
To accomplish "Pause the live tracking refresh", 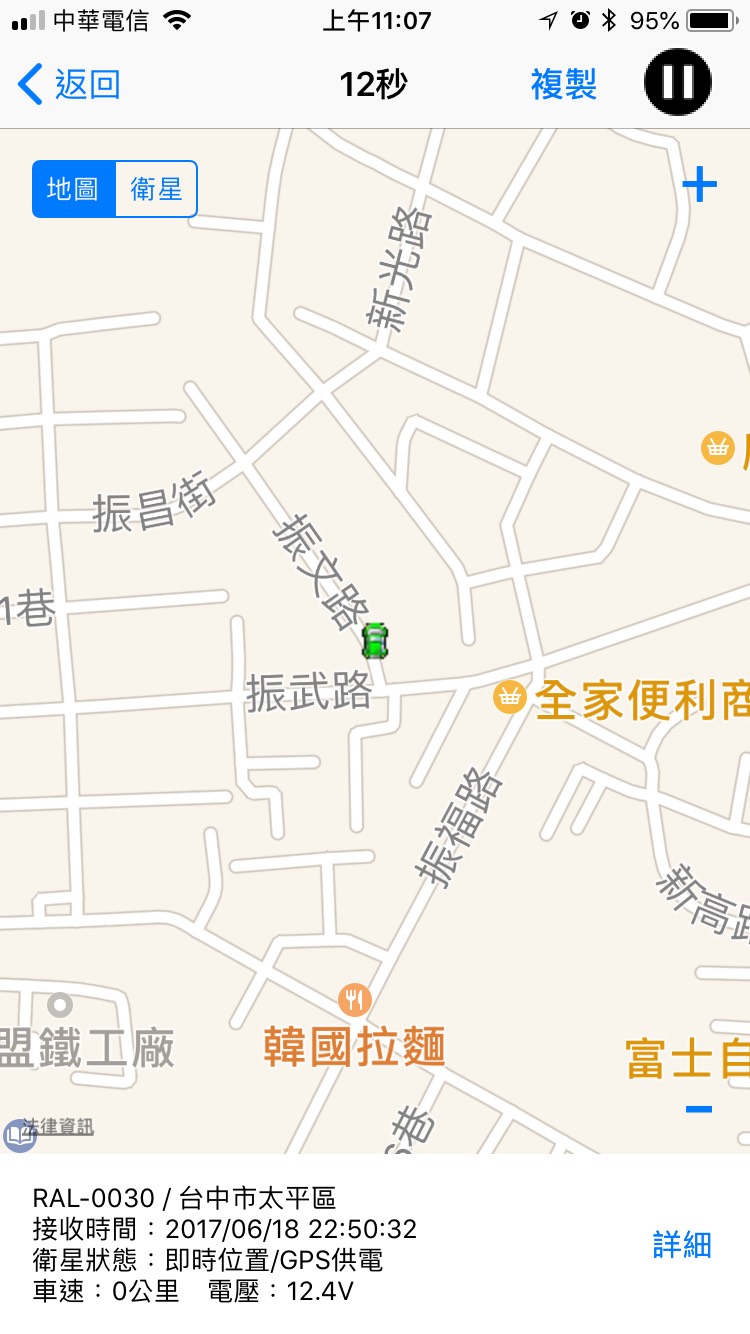I will (677, 82).
